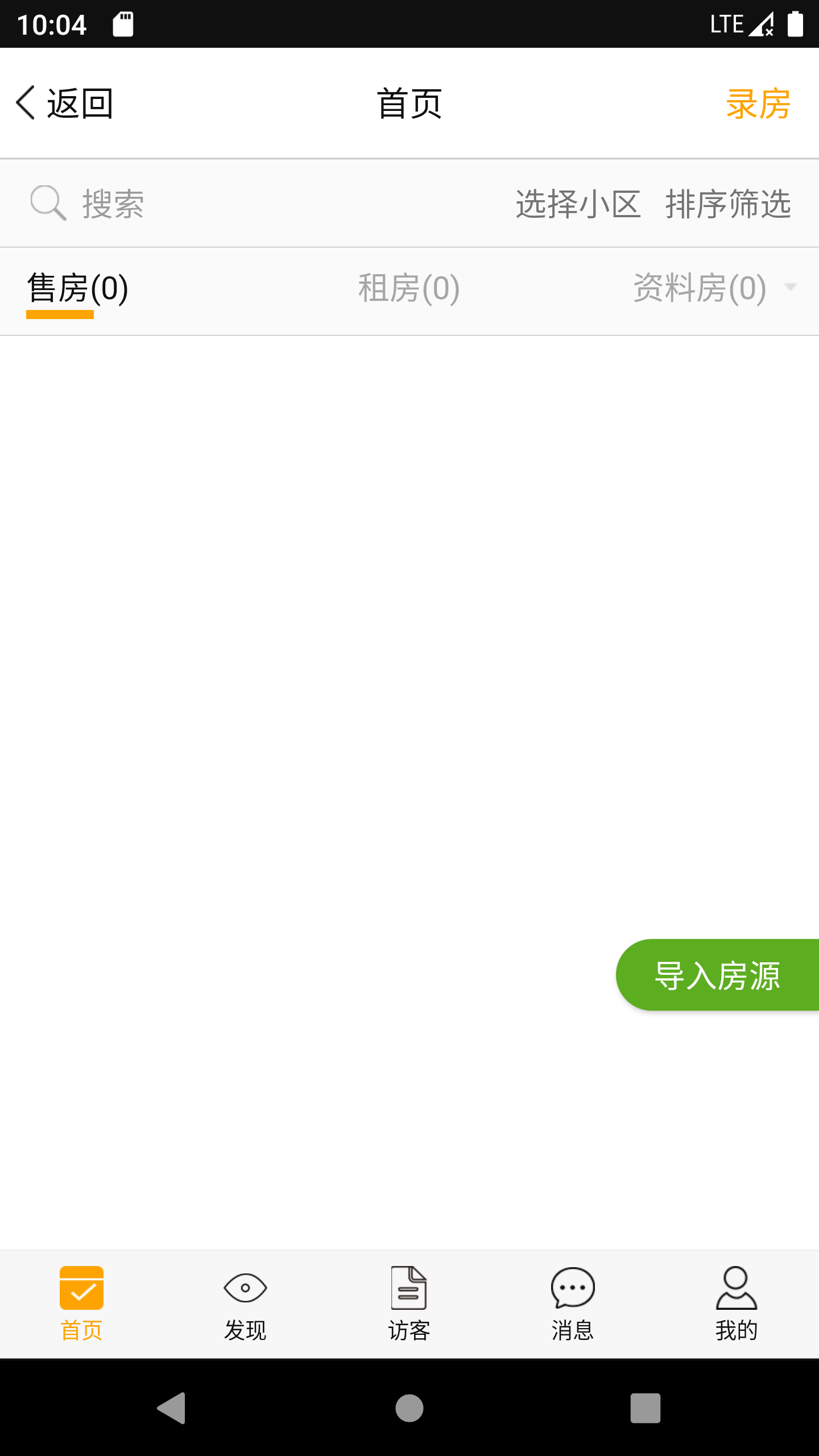This screenshot has width=819, height=1456.
Task: Click the 返回 back link
Action: pos(78,103)
